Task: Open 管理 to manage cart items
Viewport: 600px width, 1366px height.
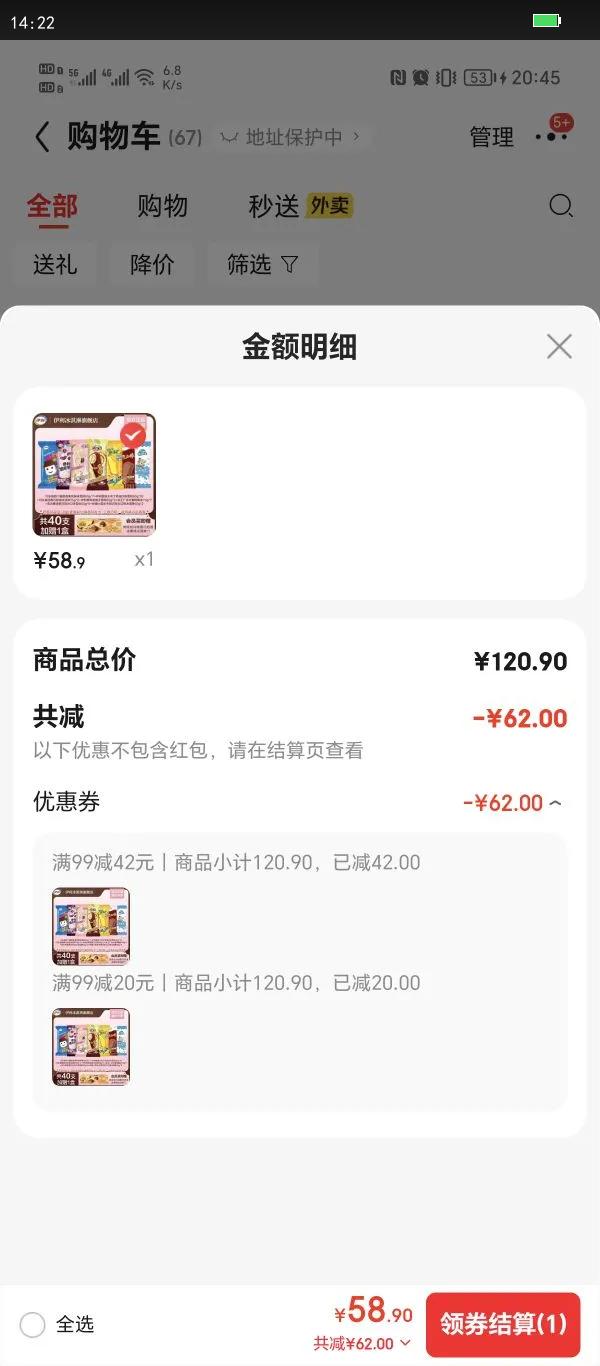Action: [491, 137]
